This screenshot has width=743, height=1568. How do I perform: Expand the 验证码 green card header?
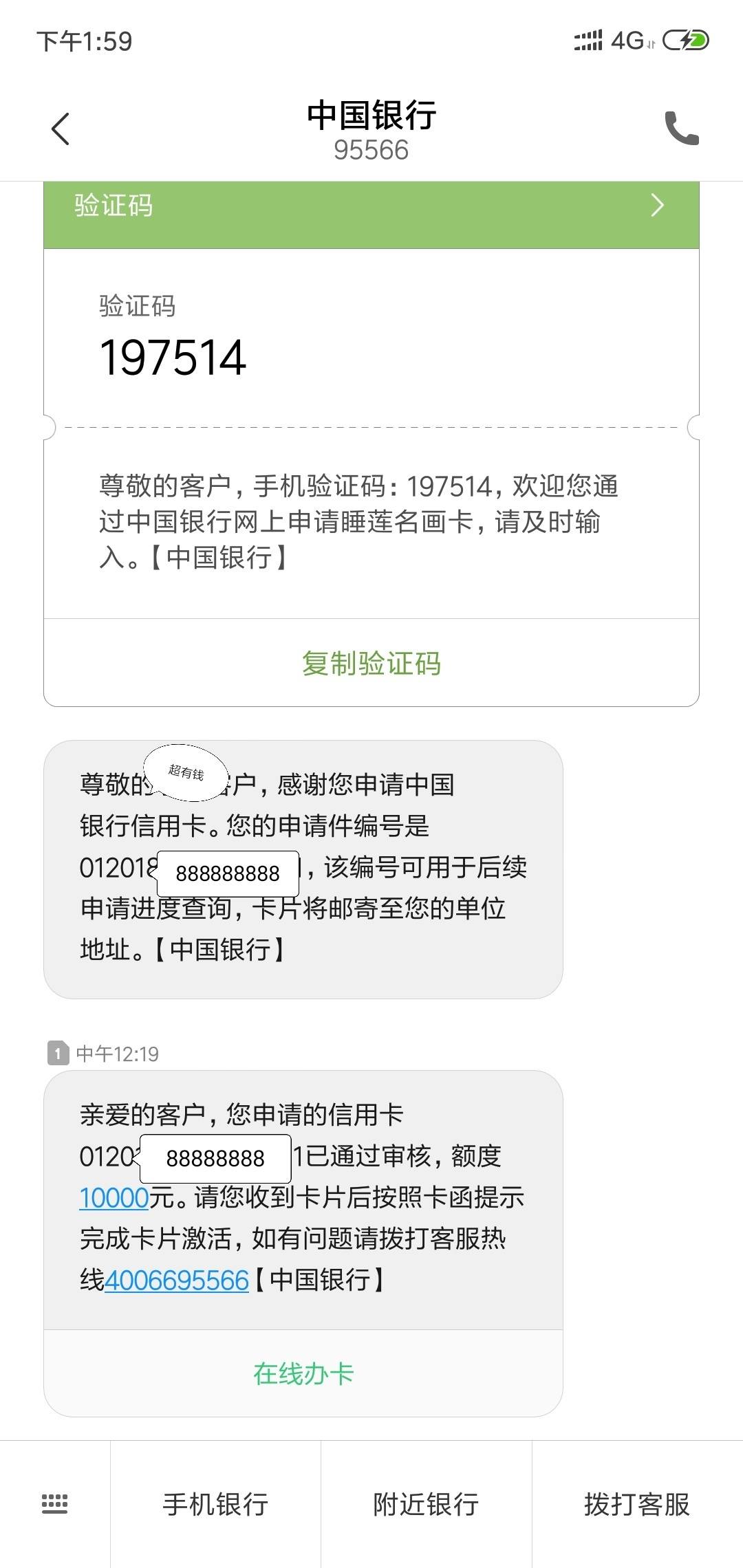[x=114, y=205]
